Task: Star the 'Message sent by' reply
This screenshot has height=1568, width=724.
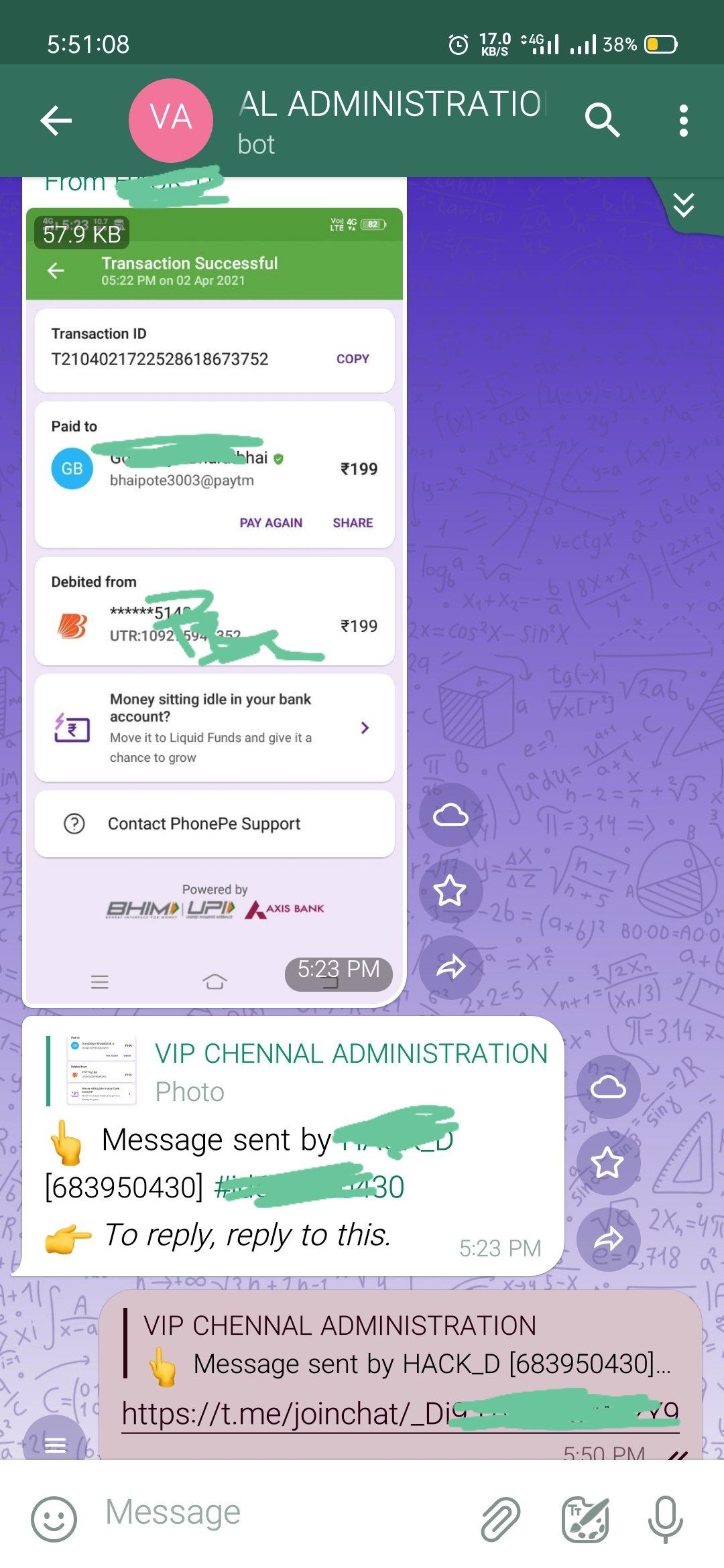Action: click(607, 1163)
